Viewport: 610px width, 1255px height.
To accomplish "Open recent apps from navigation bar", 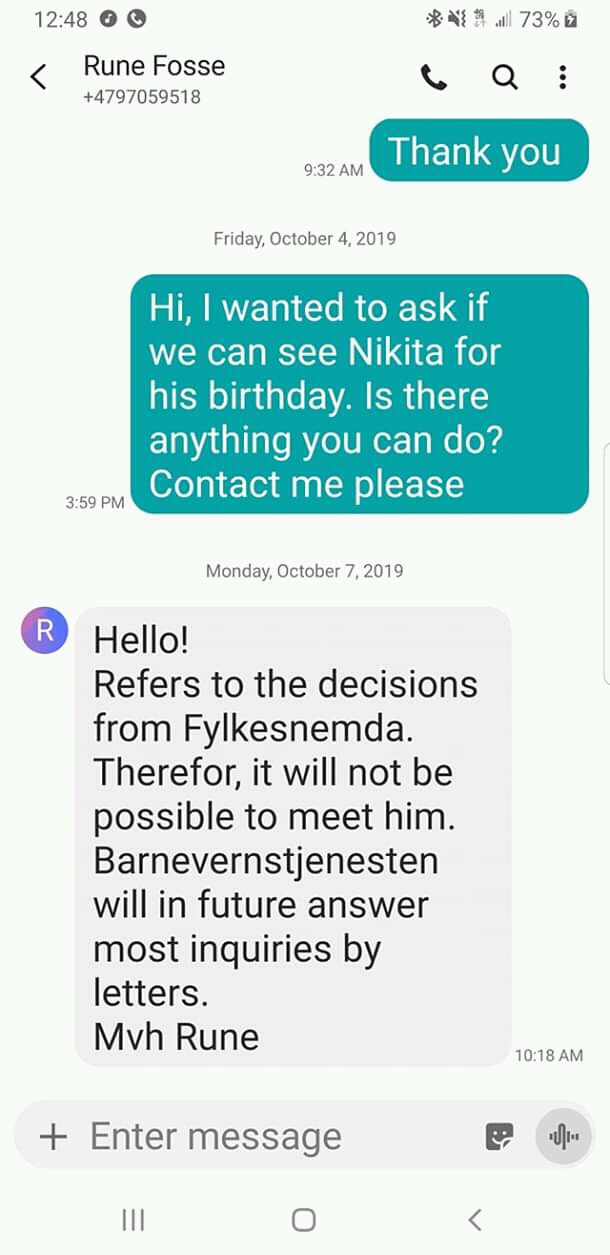I will click(x=133, y=1219).
